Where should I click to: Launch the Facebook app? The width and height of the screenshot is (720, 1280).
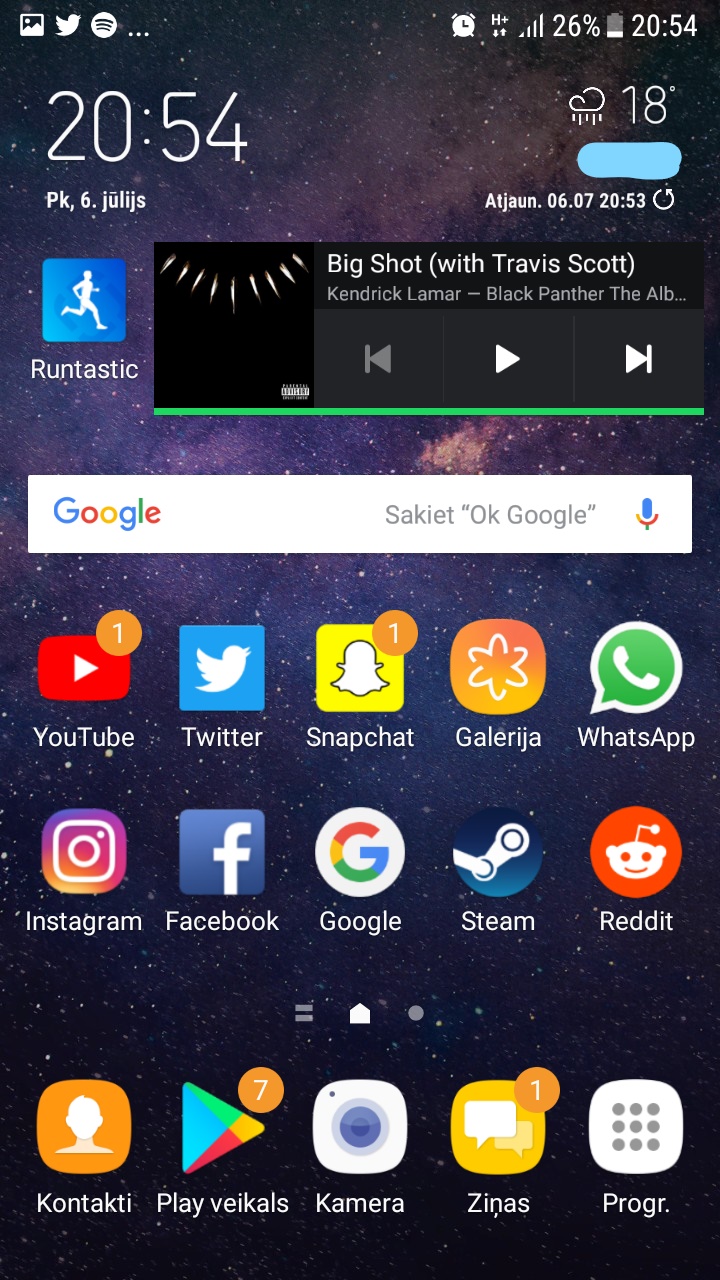(222, 852)
